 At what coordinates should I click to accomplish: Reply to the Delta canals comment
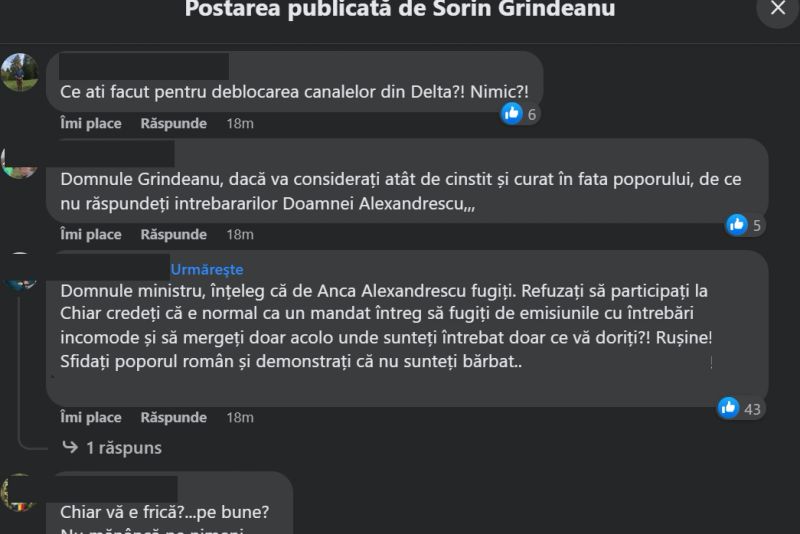174,124
